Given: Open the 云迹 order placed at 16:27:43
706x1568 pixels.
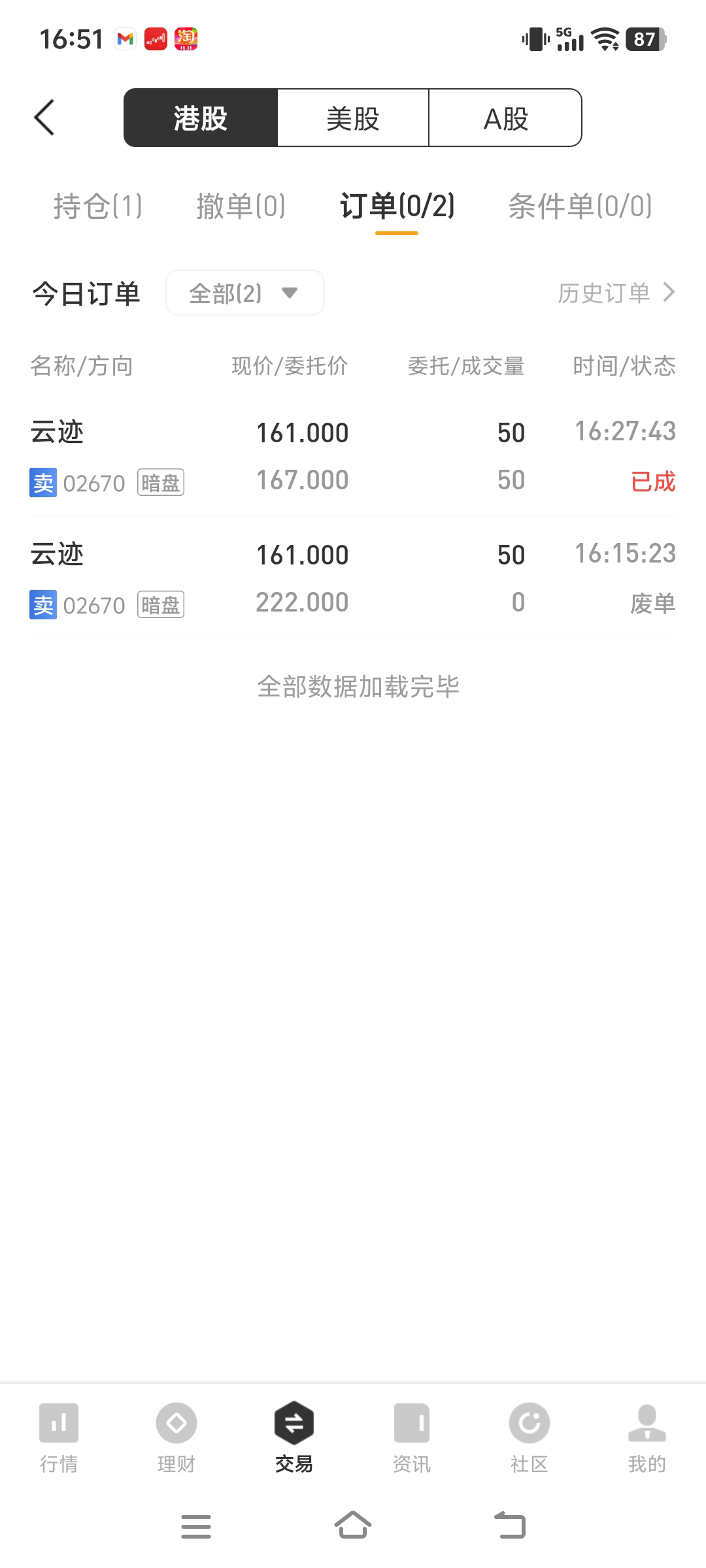Looking at the screenshot, I should (x=353, y=456).
